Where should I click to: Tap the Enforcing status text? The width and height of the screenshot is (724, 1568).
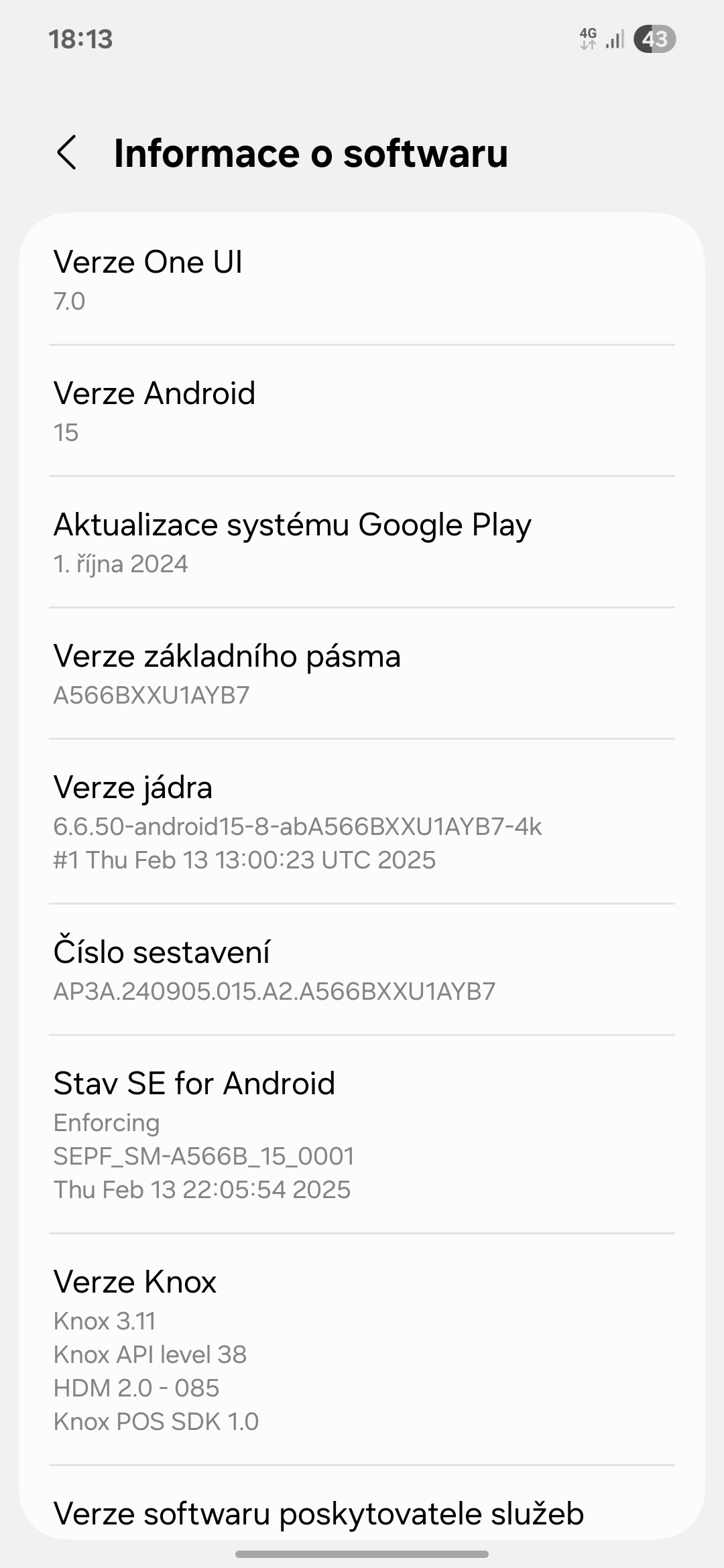click(106, 1122)
